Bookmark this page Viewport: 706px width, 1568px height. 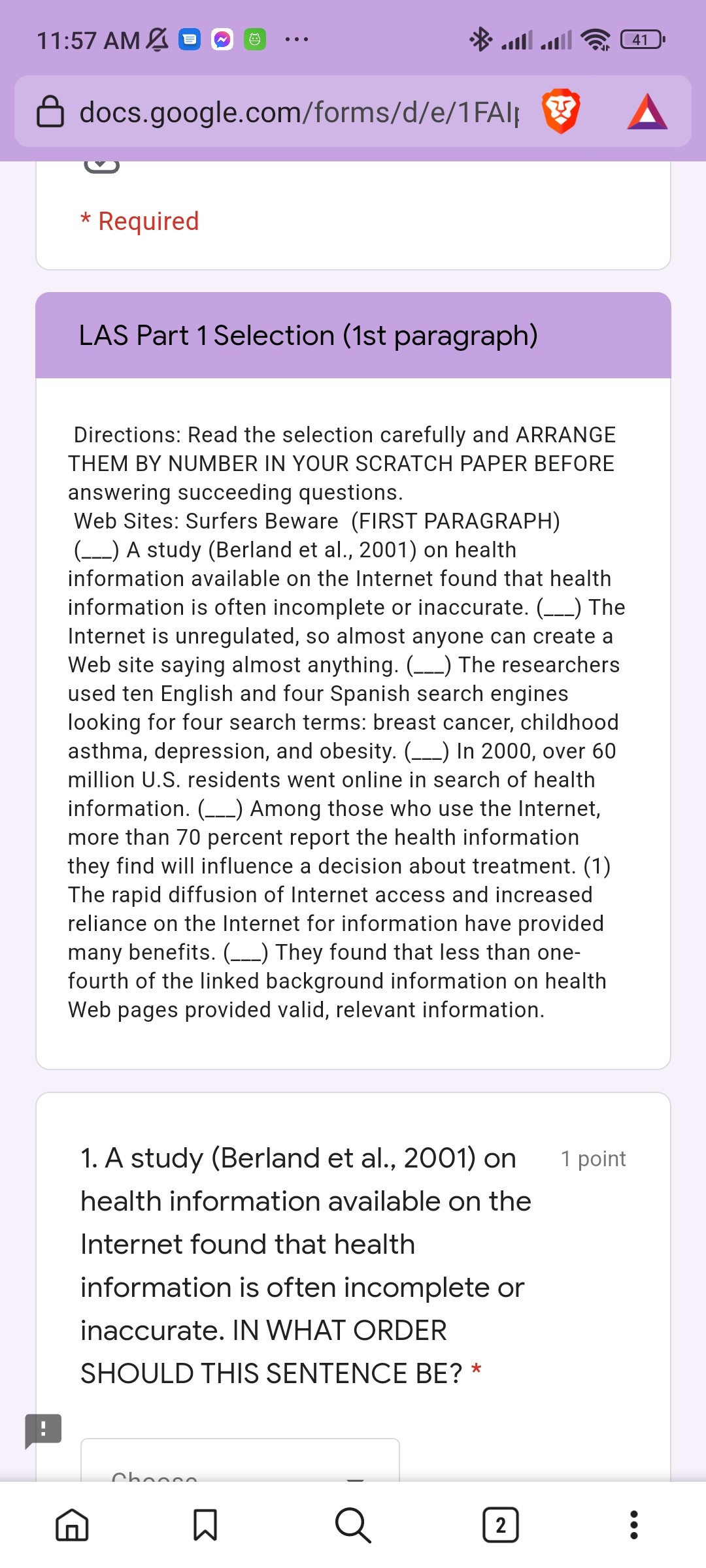click(x=205, y=1525)
